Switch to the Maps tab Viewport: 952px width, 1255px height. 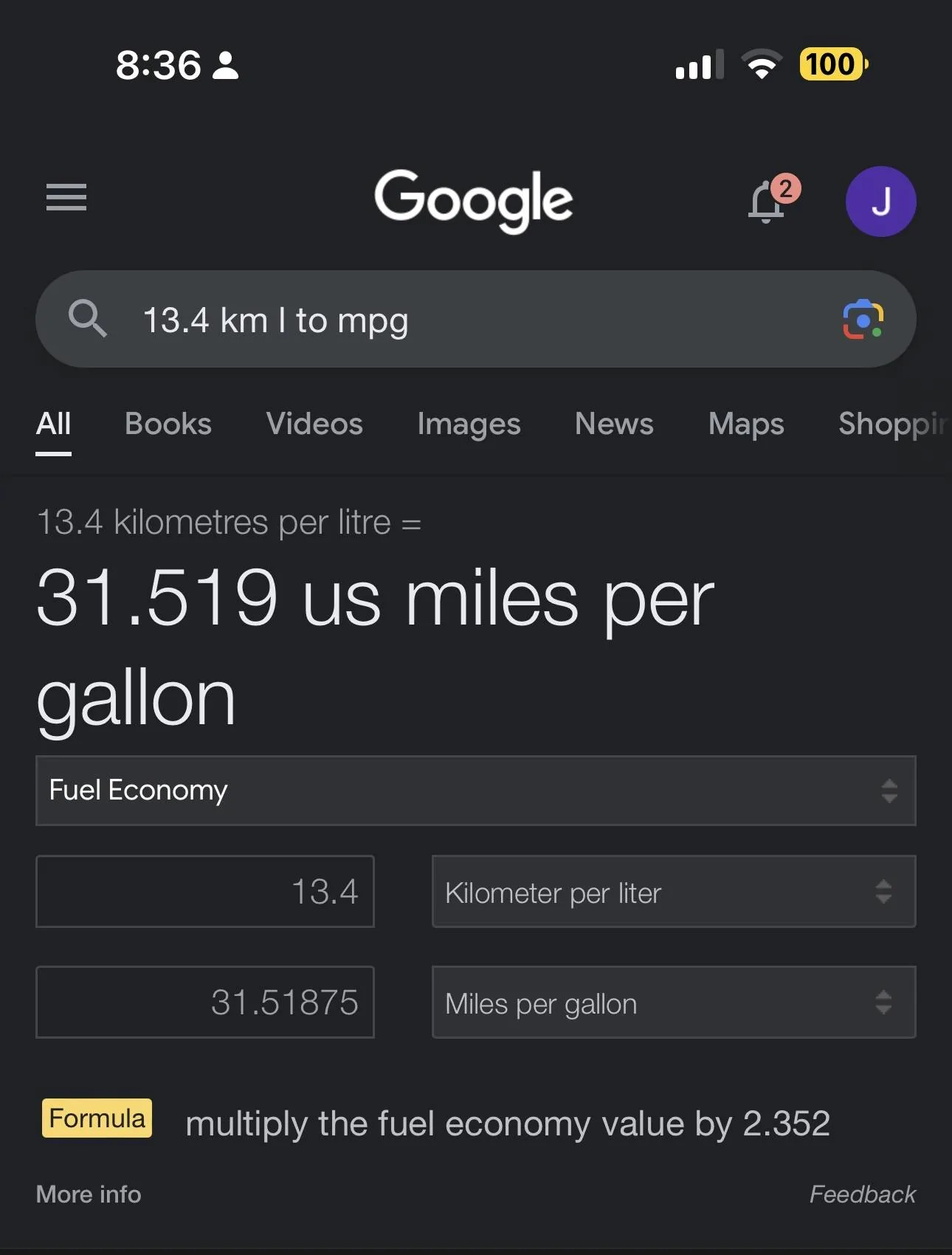click(746, 424)
